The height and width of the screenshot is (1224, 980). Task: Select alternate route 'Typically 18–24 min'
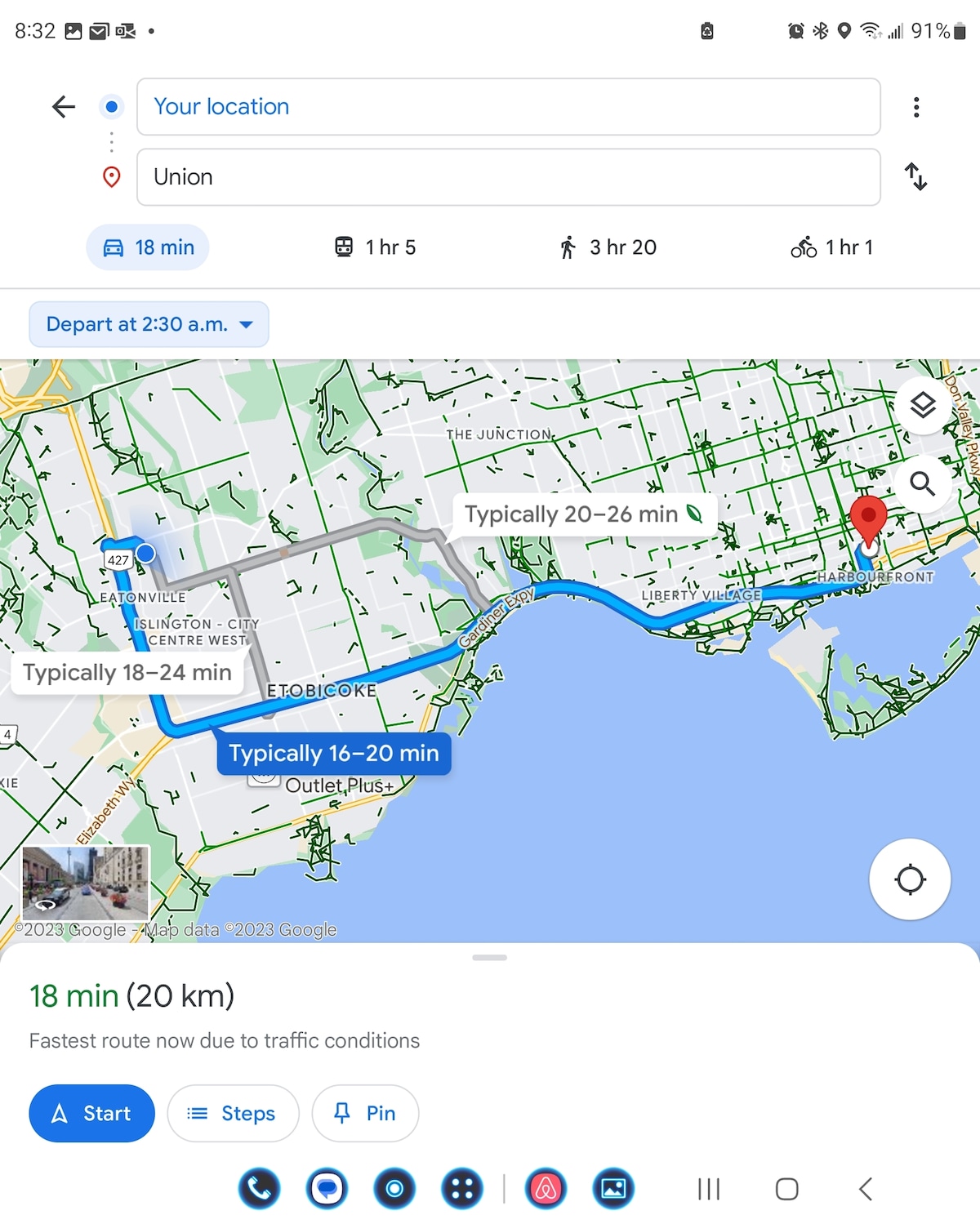pos(127,673)
